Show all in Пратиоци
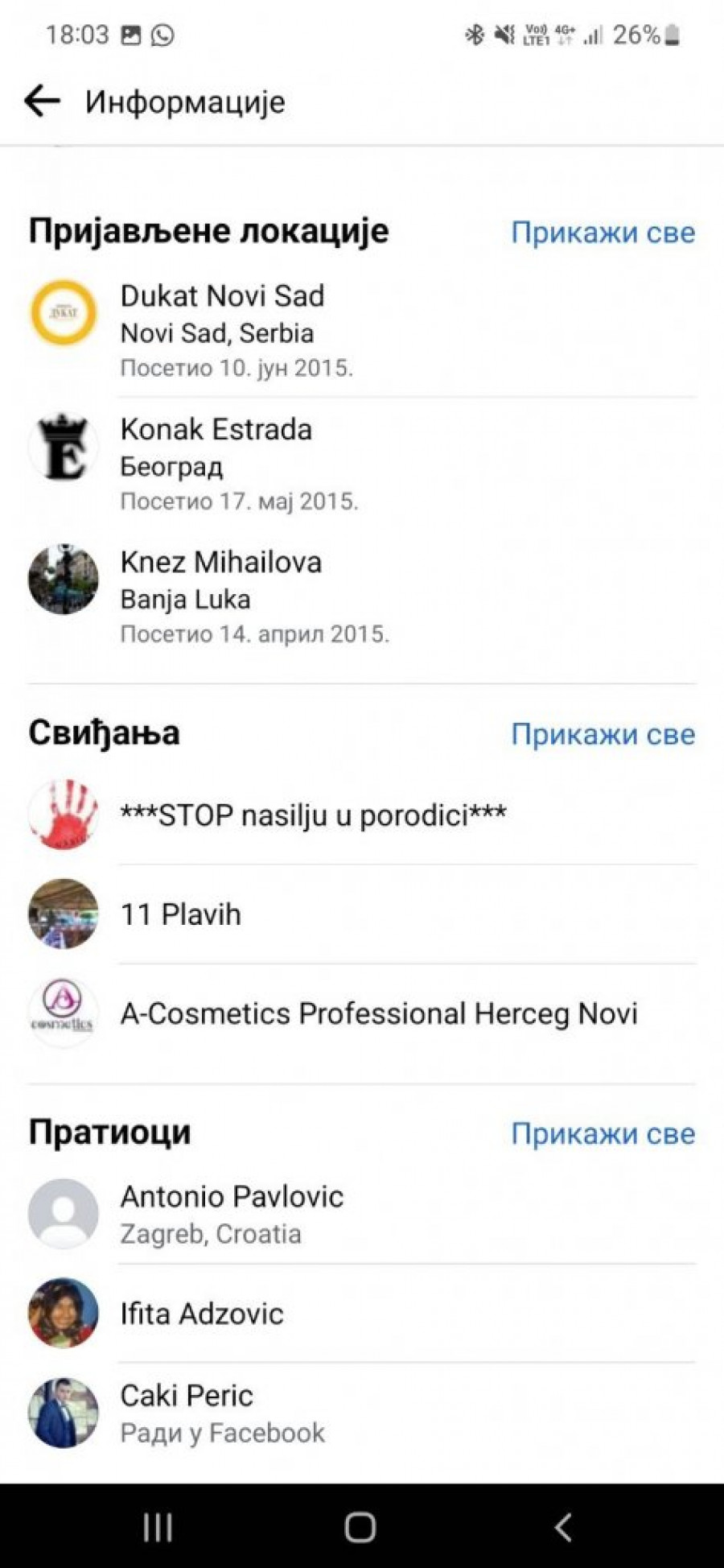The width and height of the screenshot is (724, 1568). tap(603, 1133)
